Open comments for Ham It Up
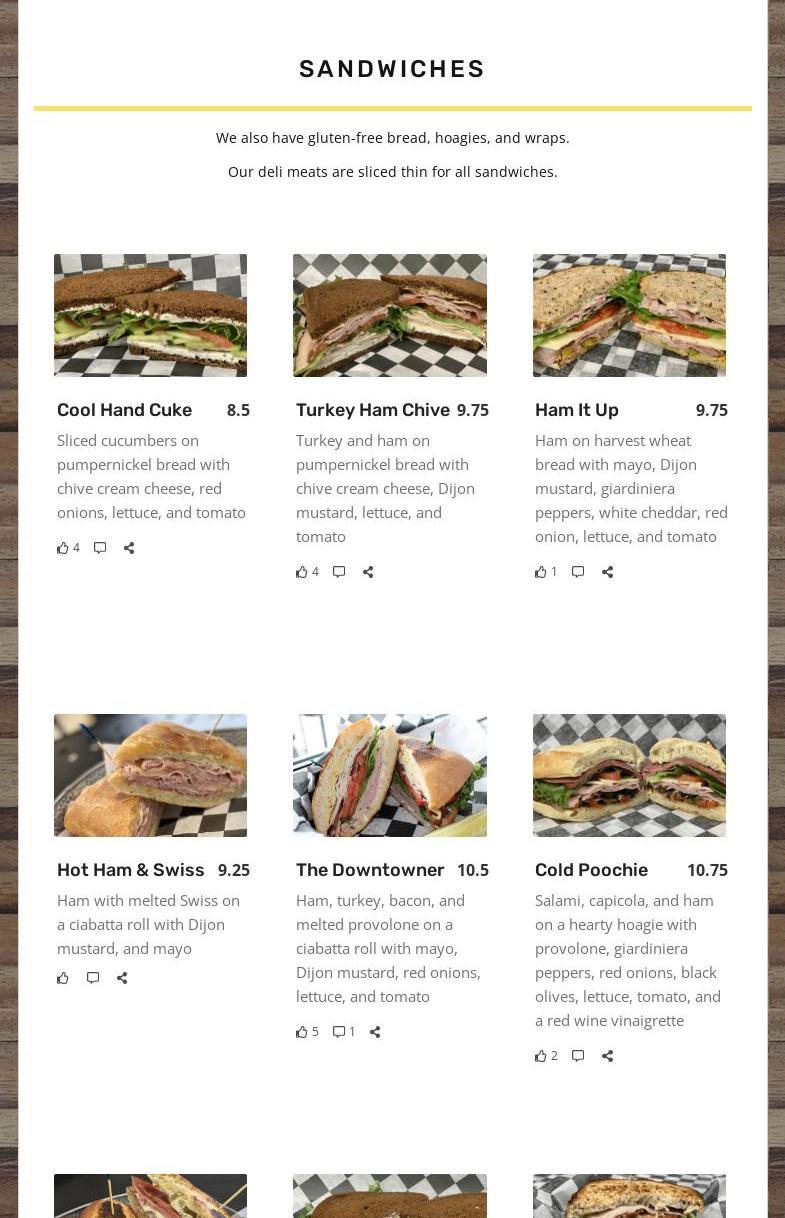785x1218 pixels. tap(578, 572)
